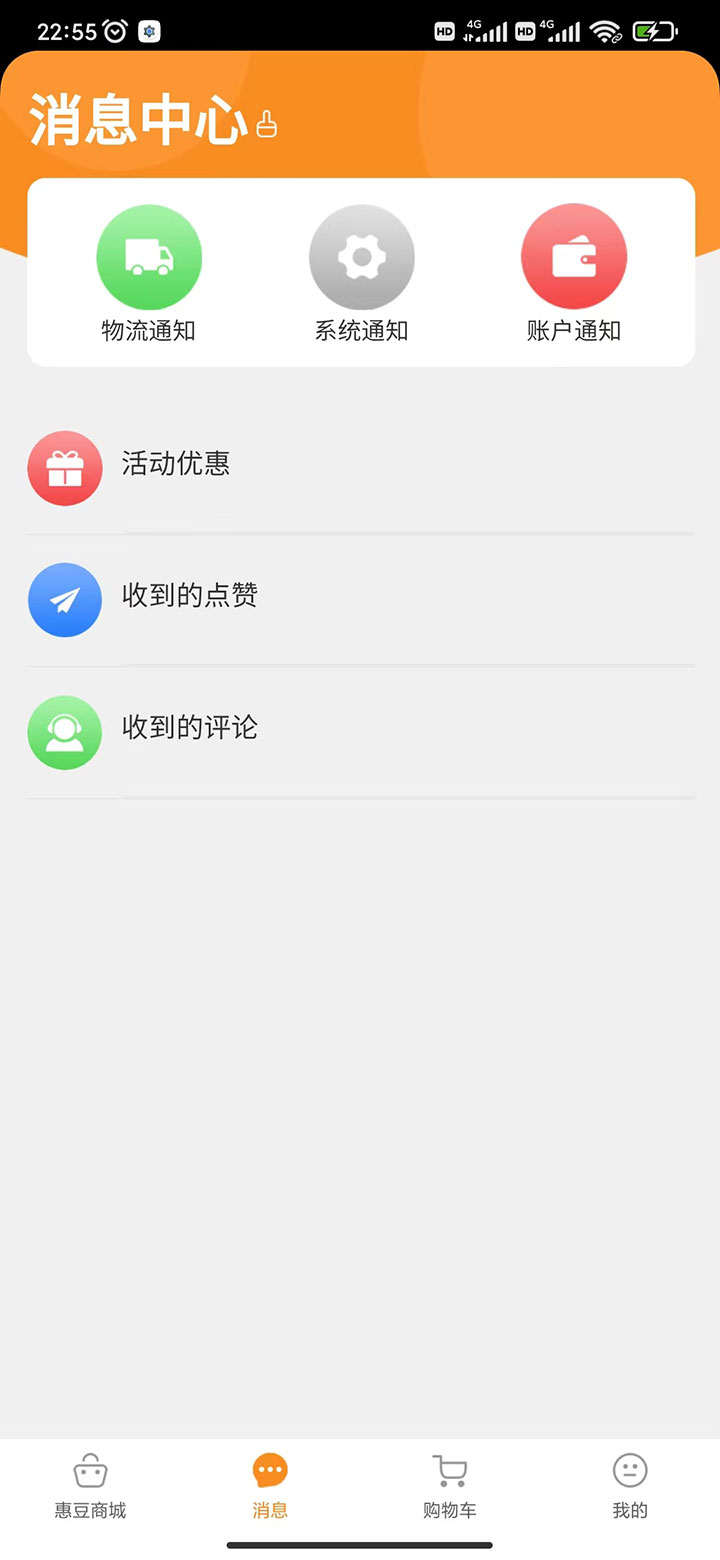View 收到的评论 comments received

360,732
